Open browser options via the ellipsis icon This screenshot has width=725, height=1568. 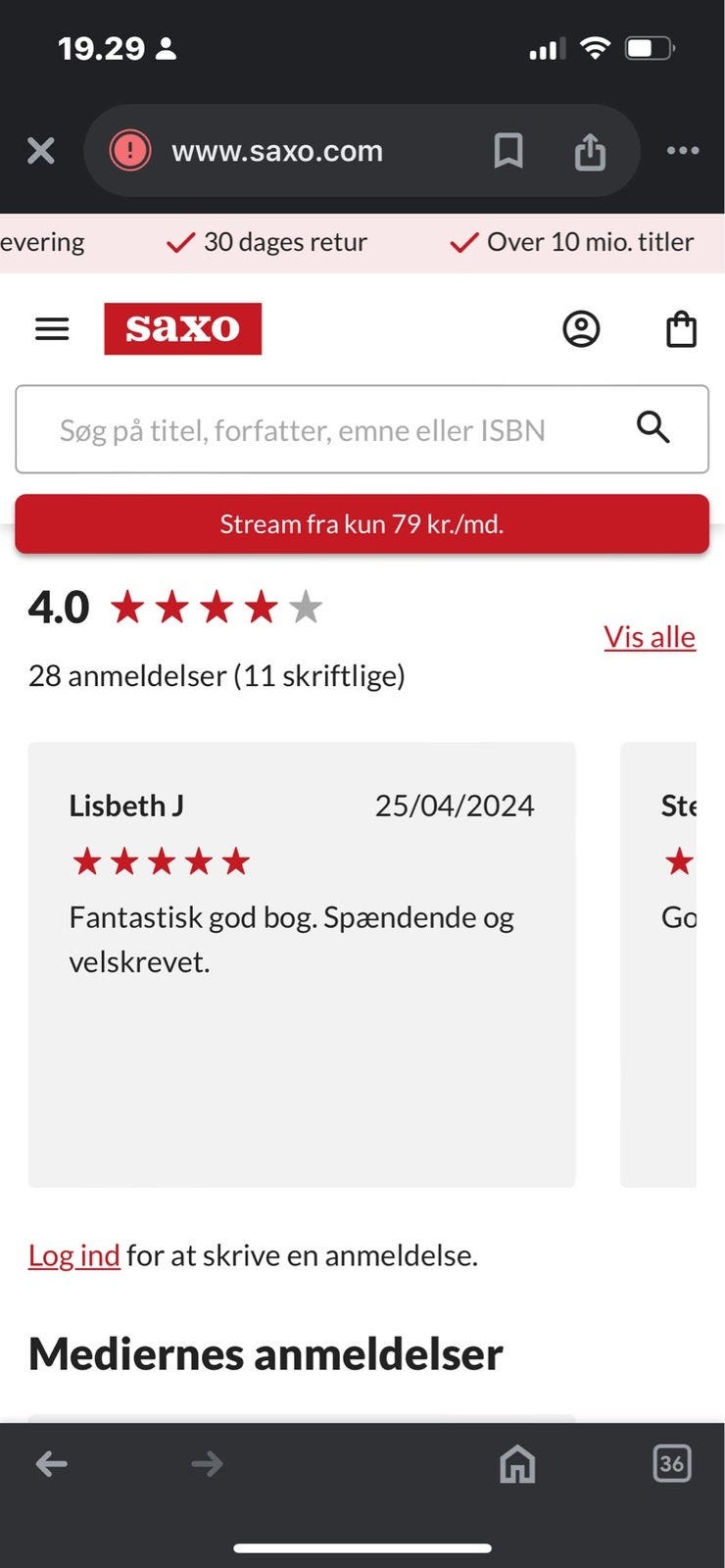click(x=682, y=150)
